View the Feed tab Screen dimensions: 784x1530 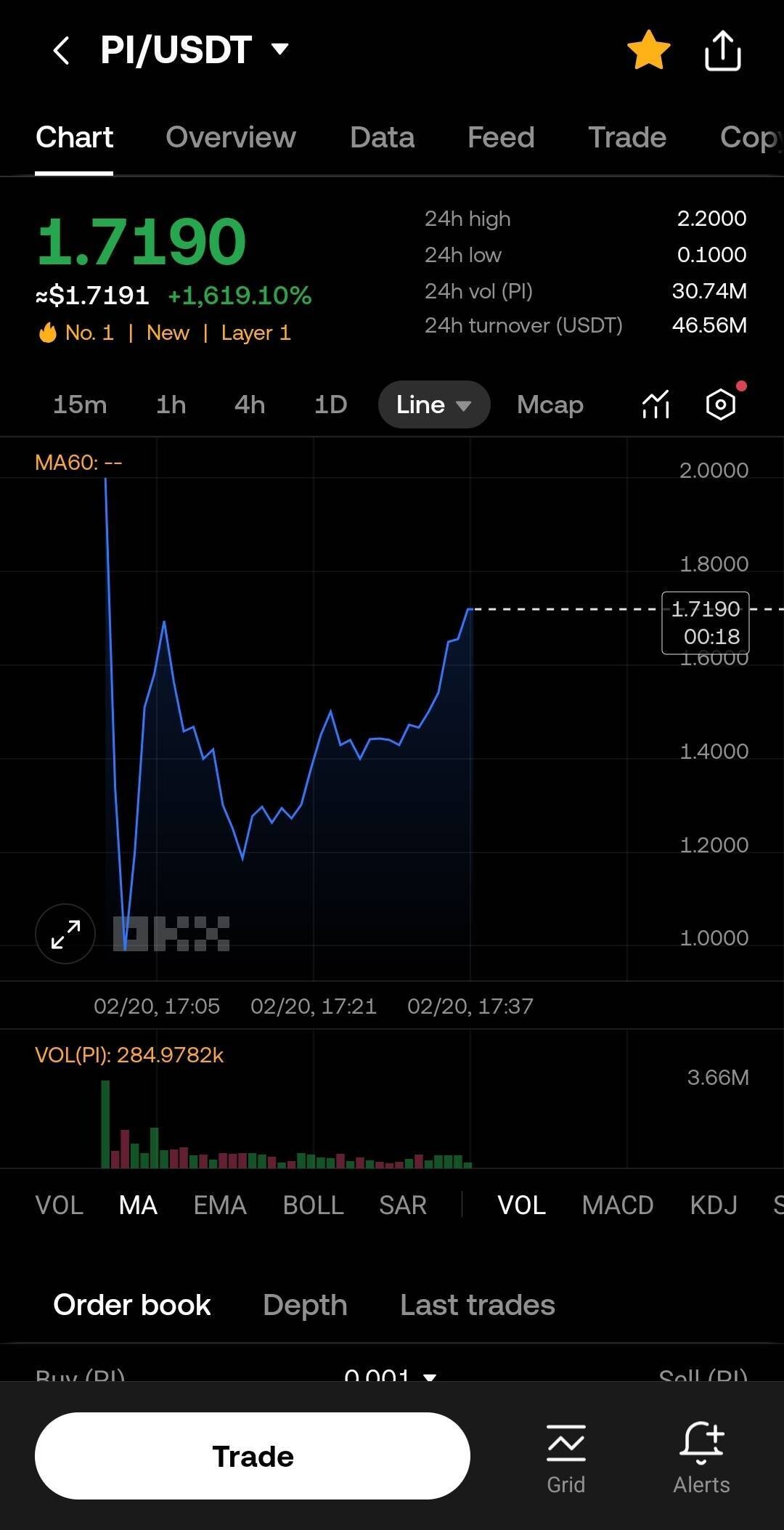pos(501,137)
